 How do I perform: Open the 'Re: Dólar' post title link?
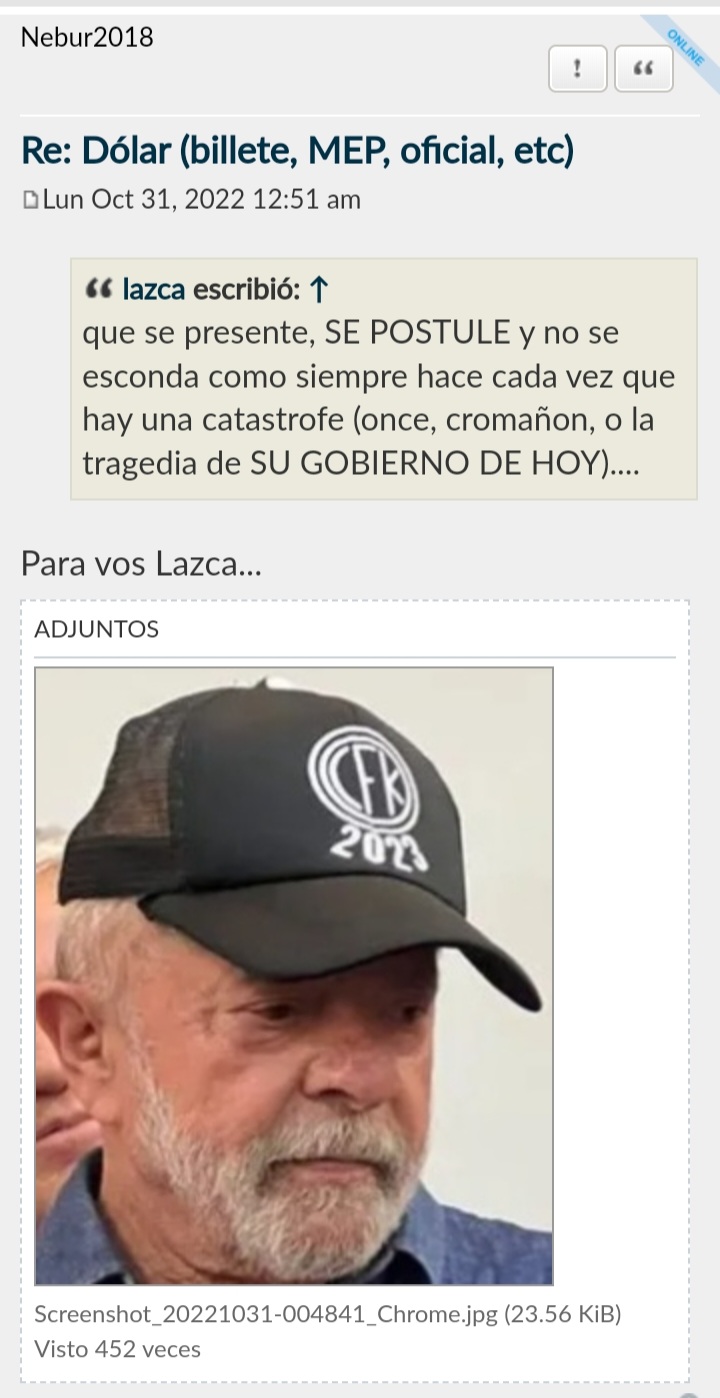[297, 151]
